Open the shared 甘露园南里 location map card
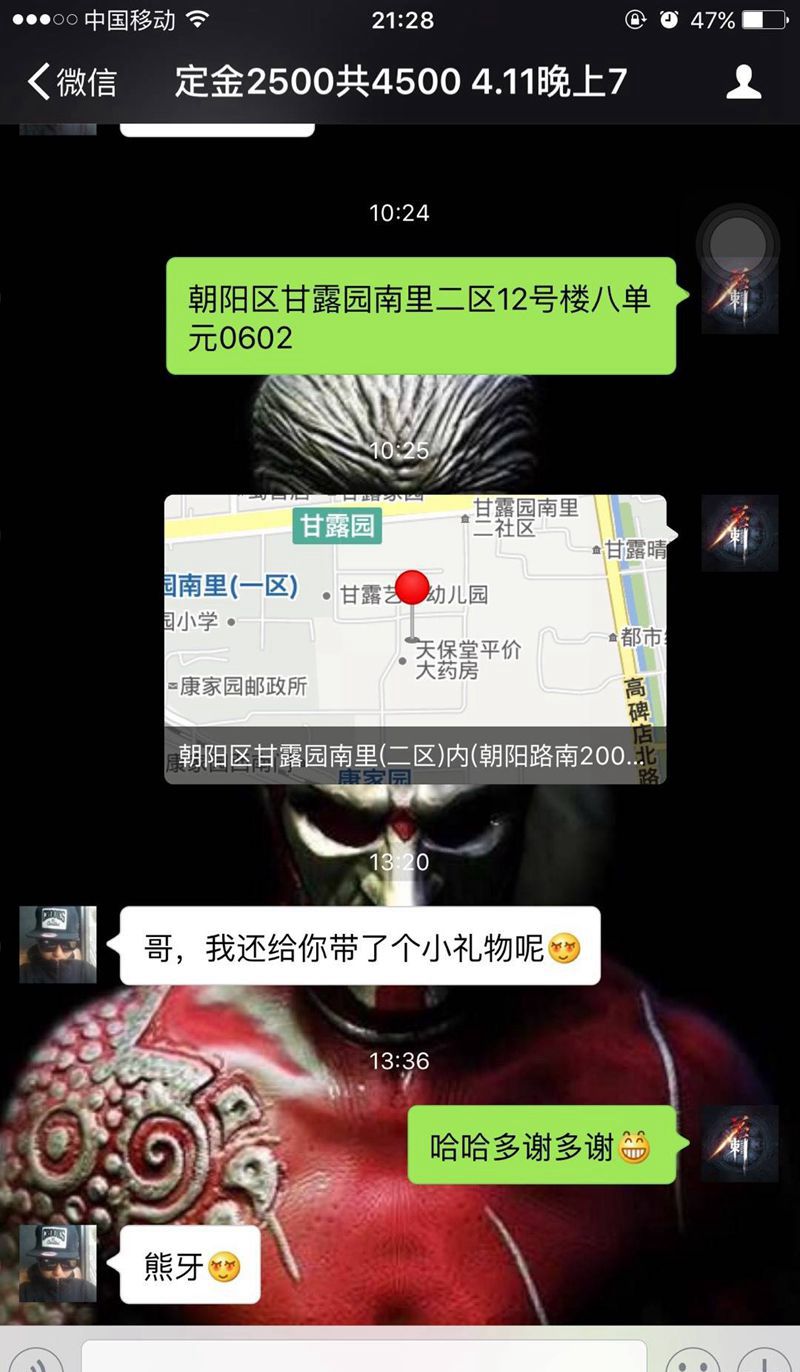The height and width of the screenshot is (1372, 800). 415,638
